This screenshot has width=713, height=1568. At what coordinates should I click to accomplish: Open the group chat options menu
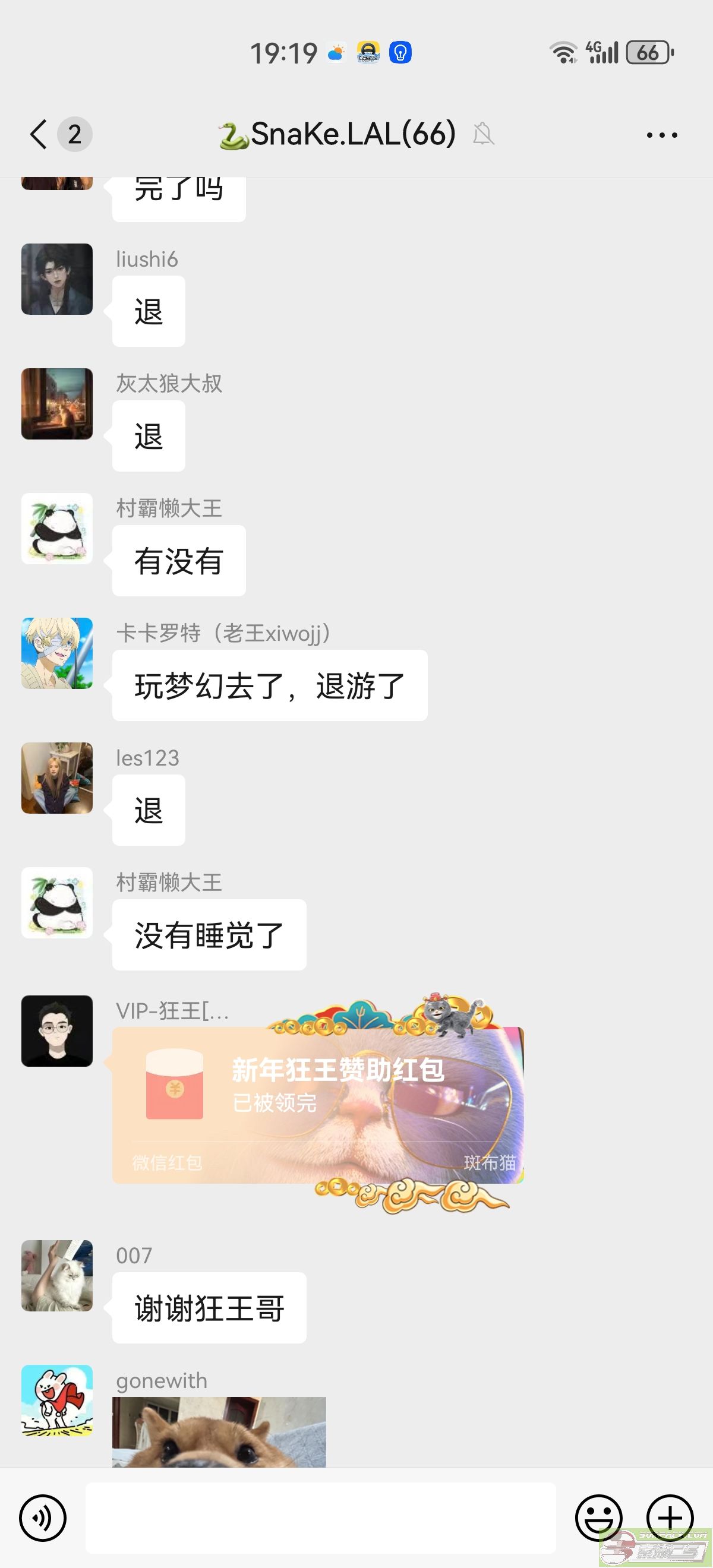coord(661,134)
